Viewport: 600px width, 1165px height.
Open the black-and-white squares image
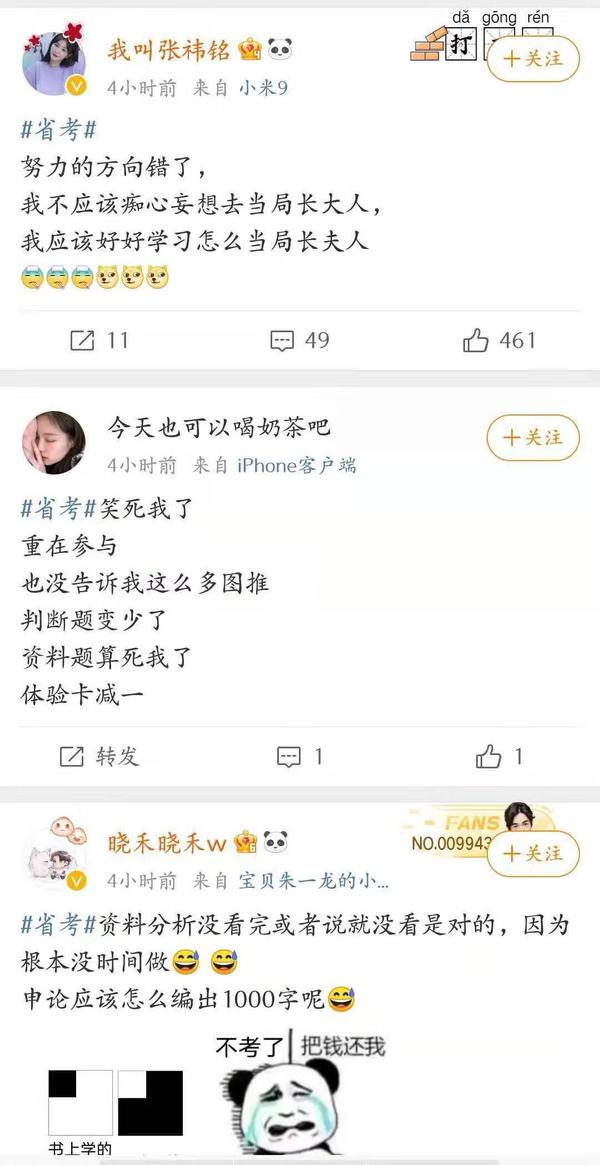coord(117,1102)
